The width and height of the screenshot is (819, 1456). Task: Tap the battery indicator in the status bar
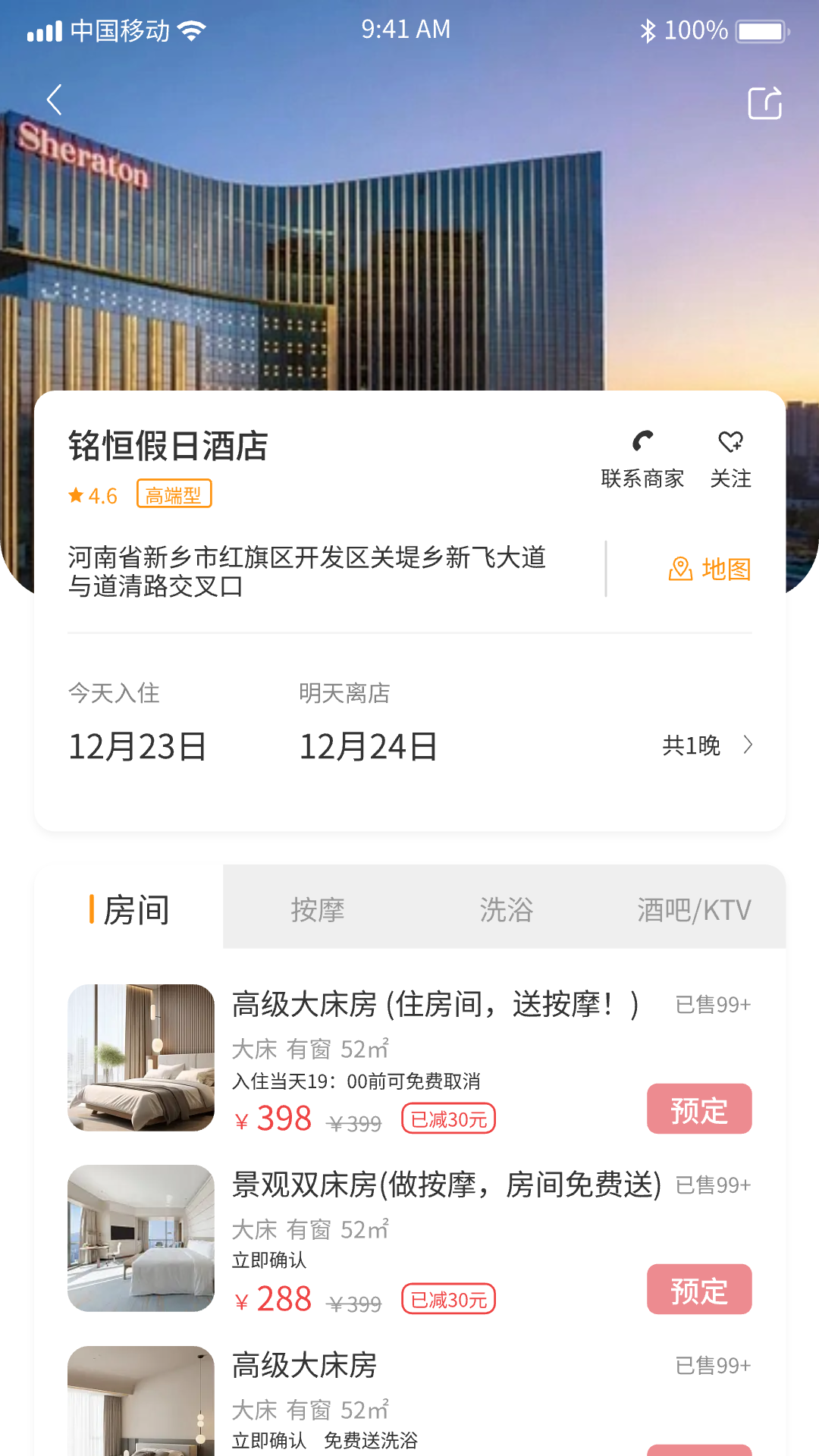click(761, 30)
